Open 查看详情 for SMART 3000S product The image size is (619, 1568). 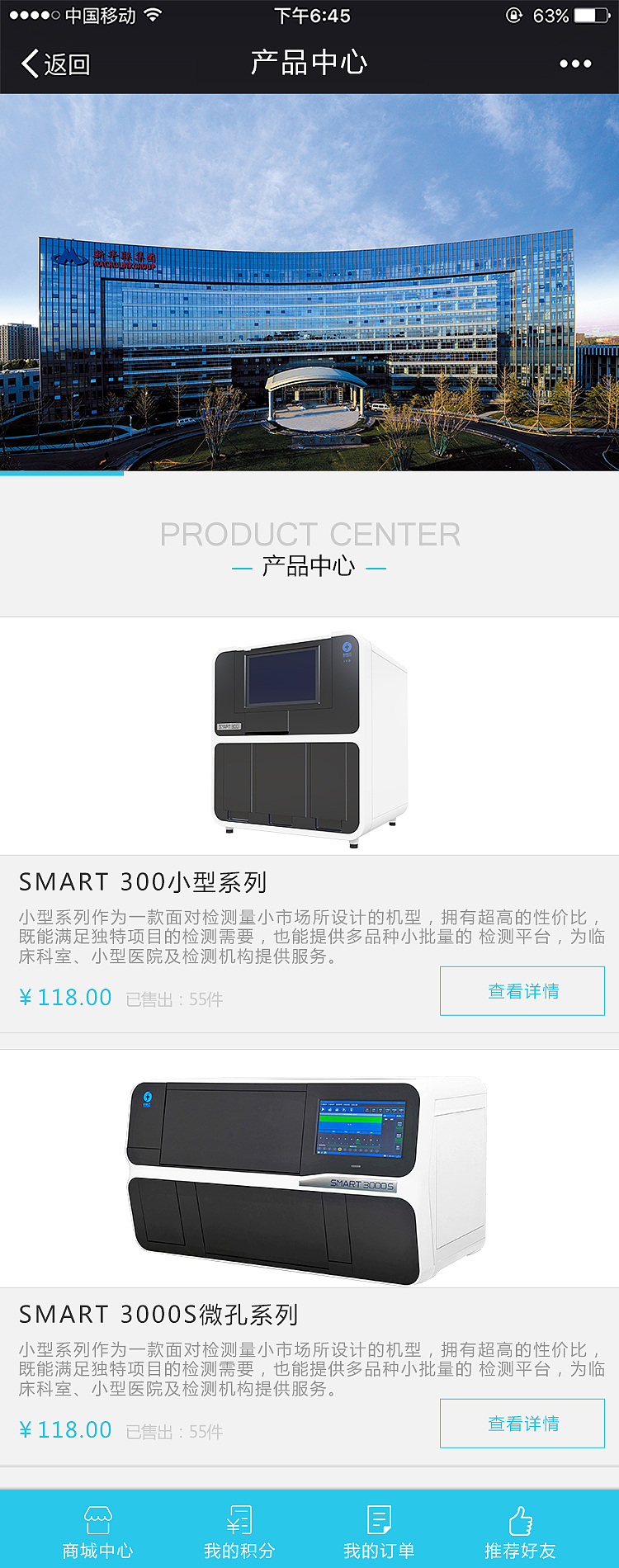[x=522, y=1424]
